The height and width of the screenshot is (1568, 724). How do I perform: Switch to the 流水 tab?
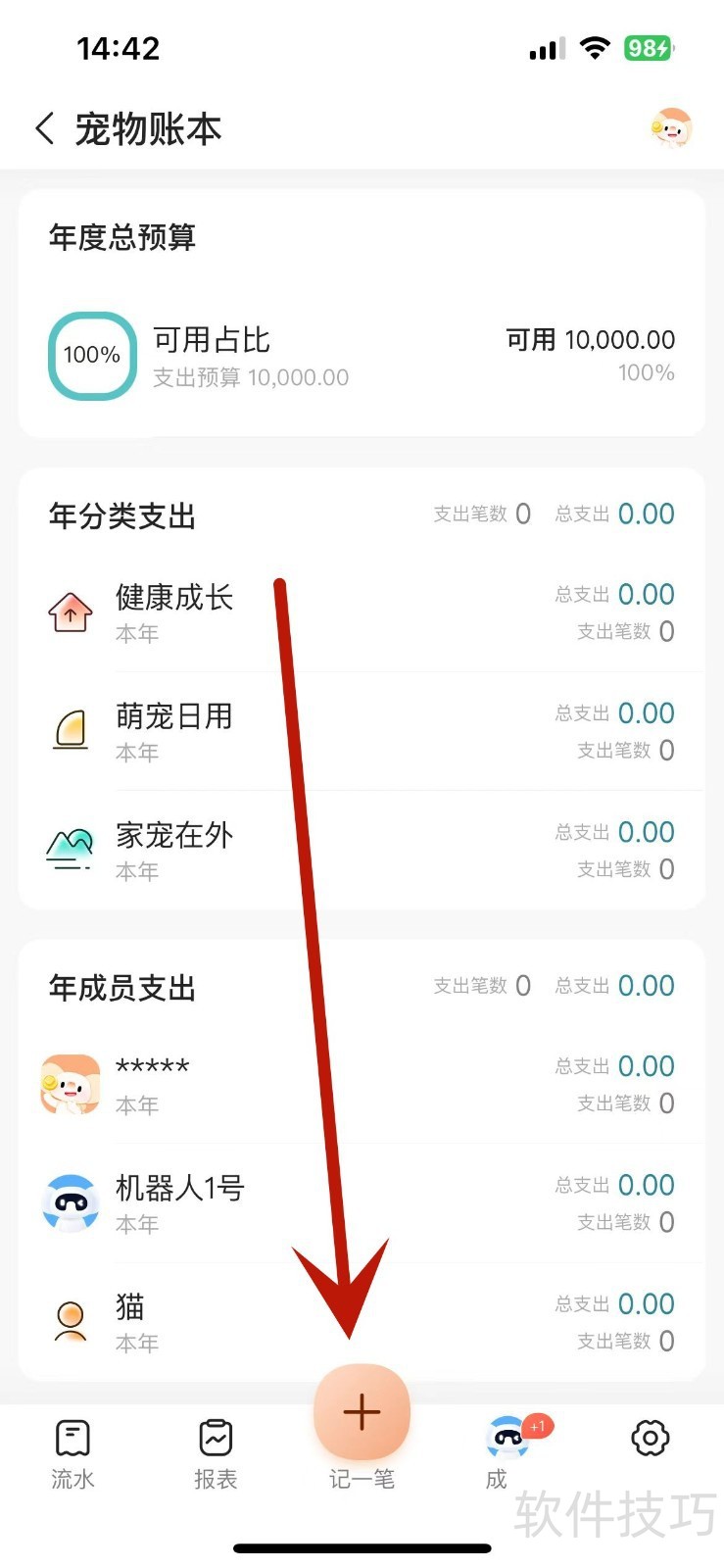[72, 1453]
